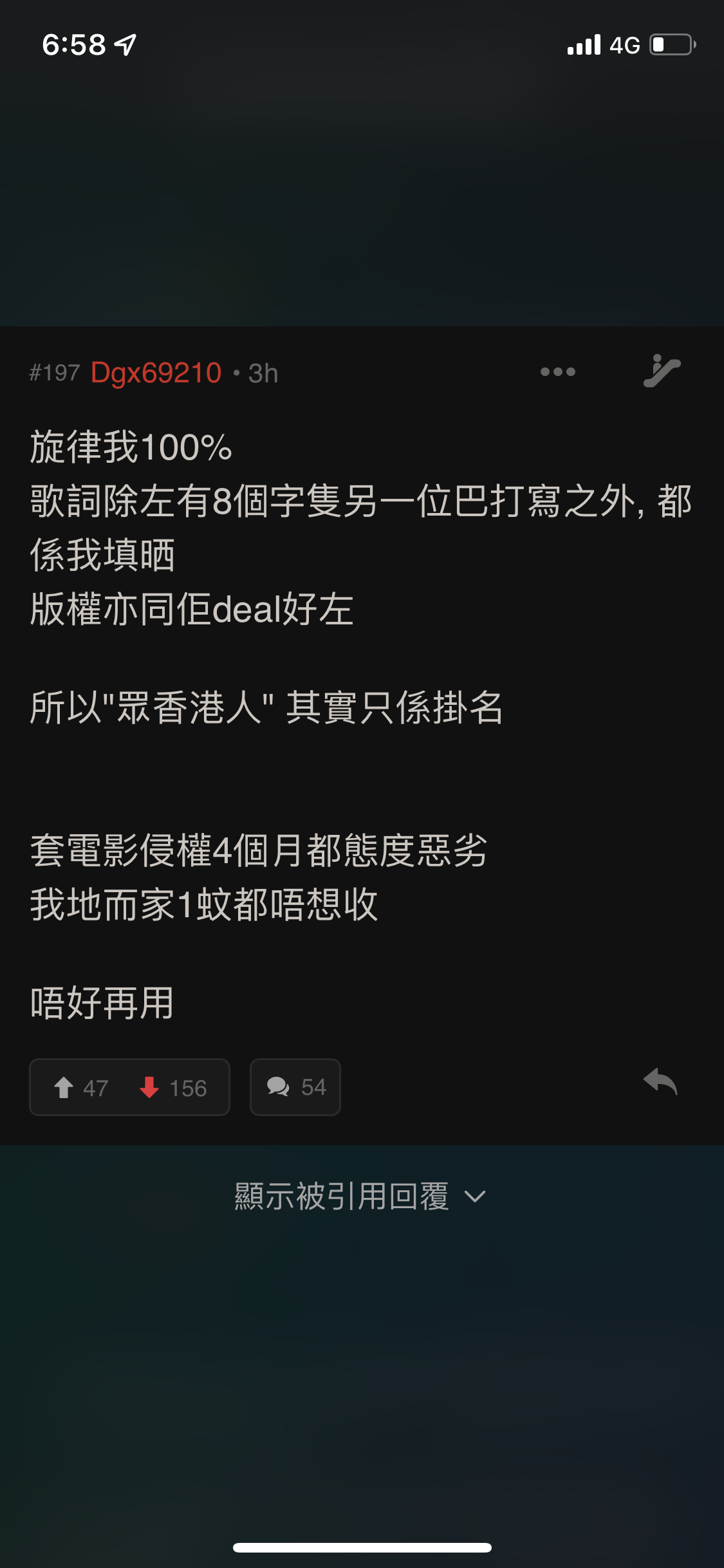This screenshot has height=1568, width=724.
Task: View the 54 quoted replies
Action: (x=295, y=1087)
